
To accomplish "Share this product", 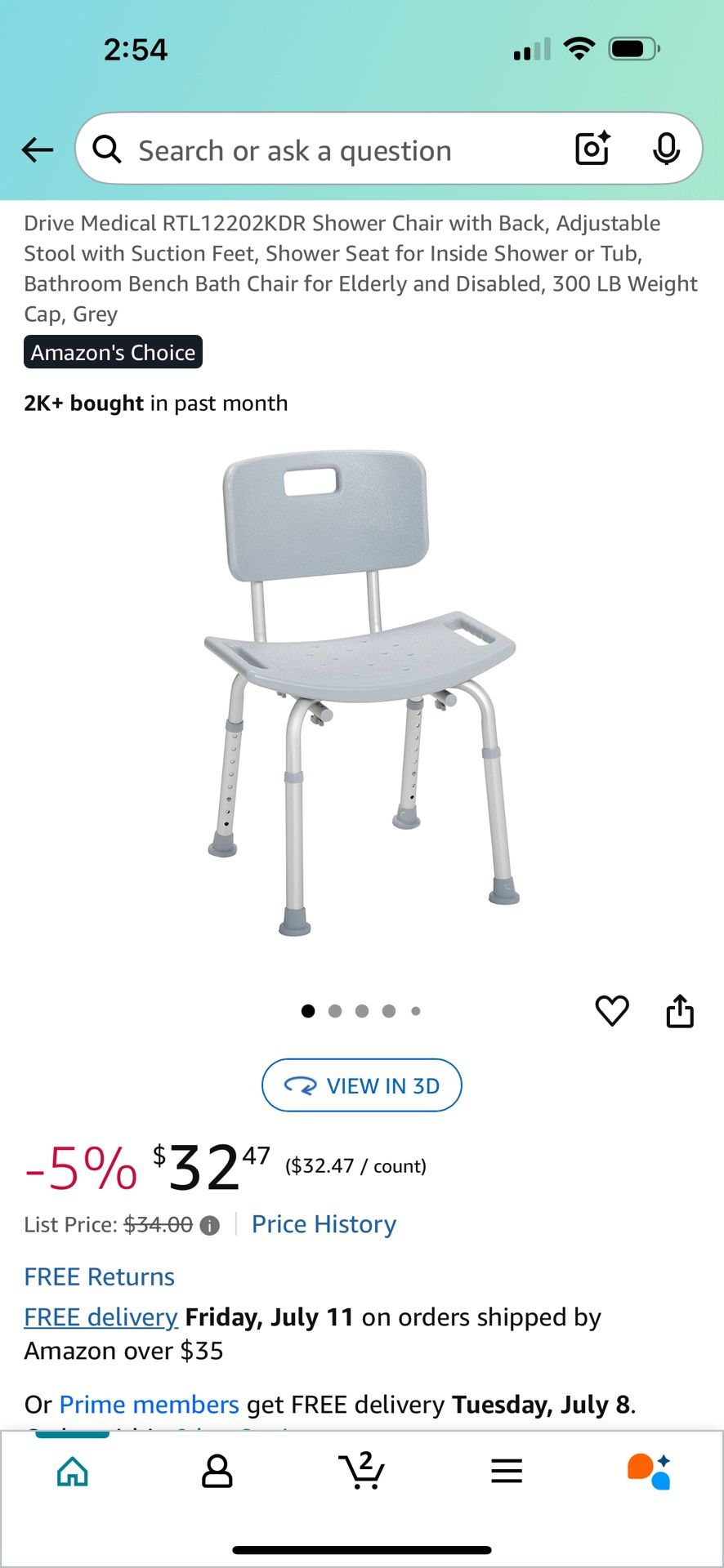I will [680, 1011].
